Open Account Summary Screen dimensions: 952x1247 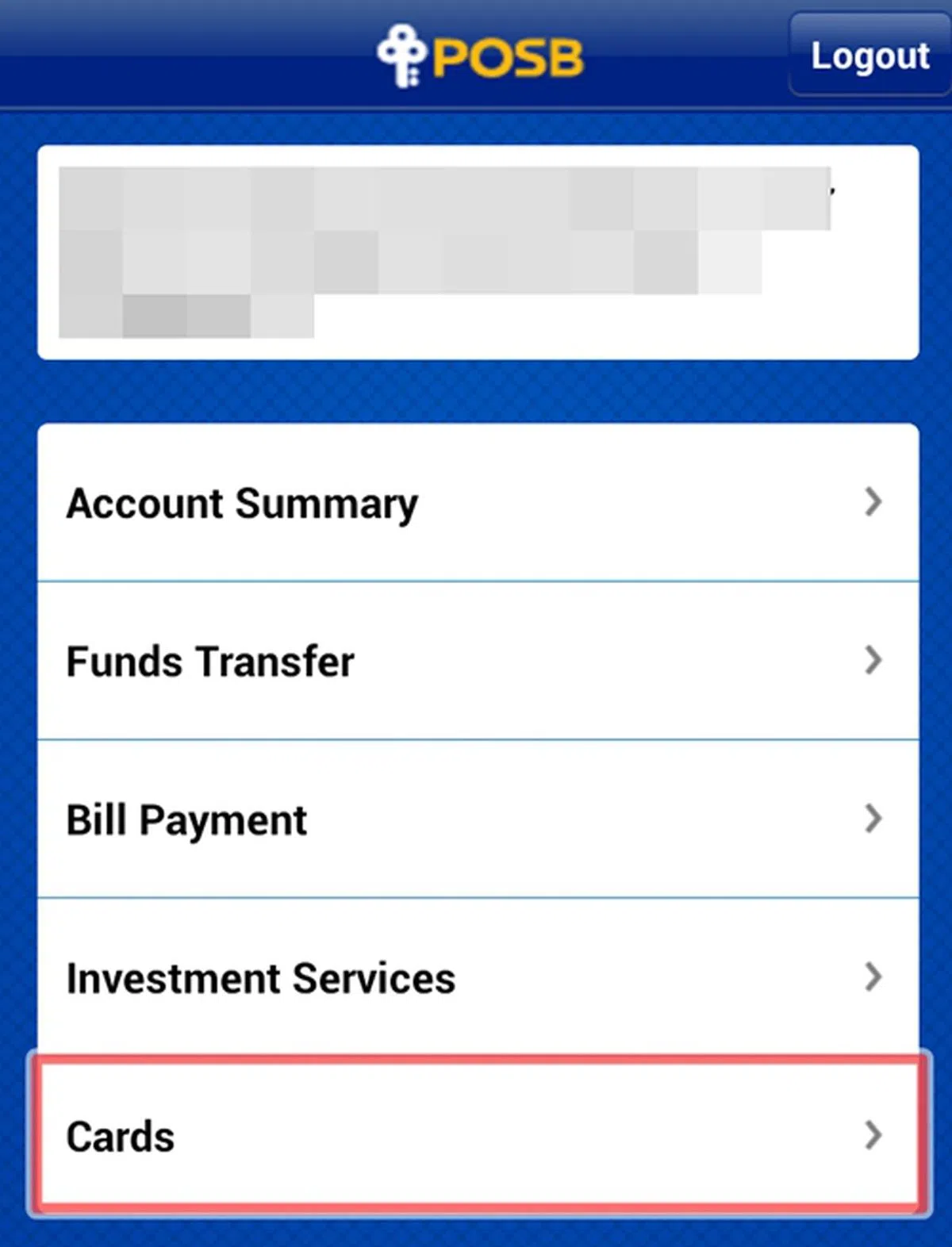pos(478,503)
